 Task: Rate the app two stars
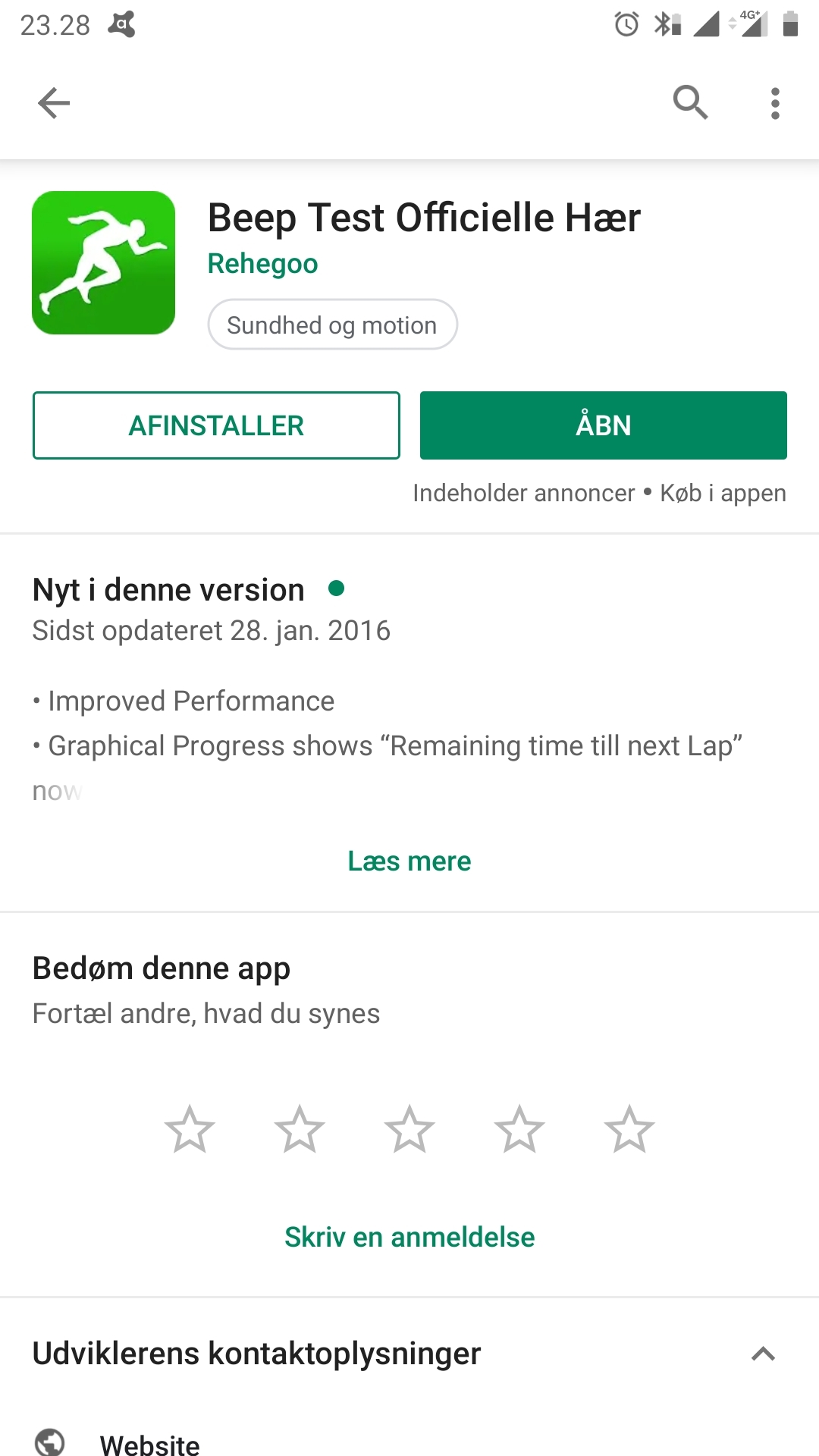coord(300,1129)
